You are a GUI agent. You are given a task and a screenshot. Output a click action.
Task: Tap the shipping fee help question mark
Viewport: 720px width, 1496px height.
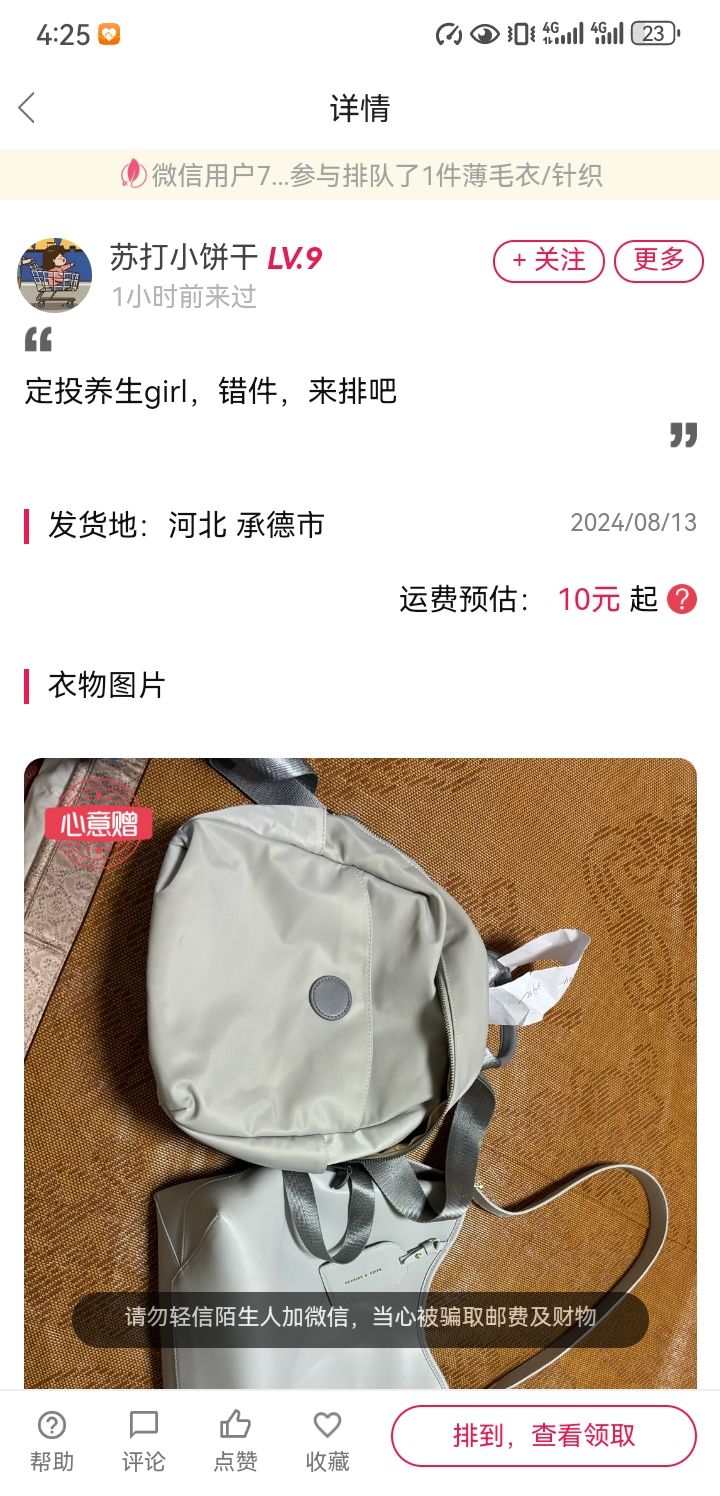pos(682,599)
